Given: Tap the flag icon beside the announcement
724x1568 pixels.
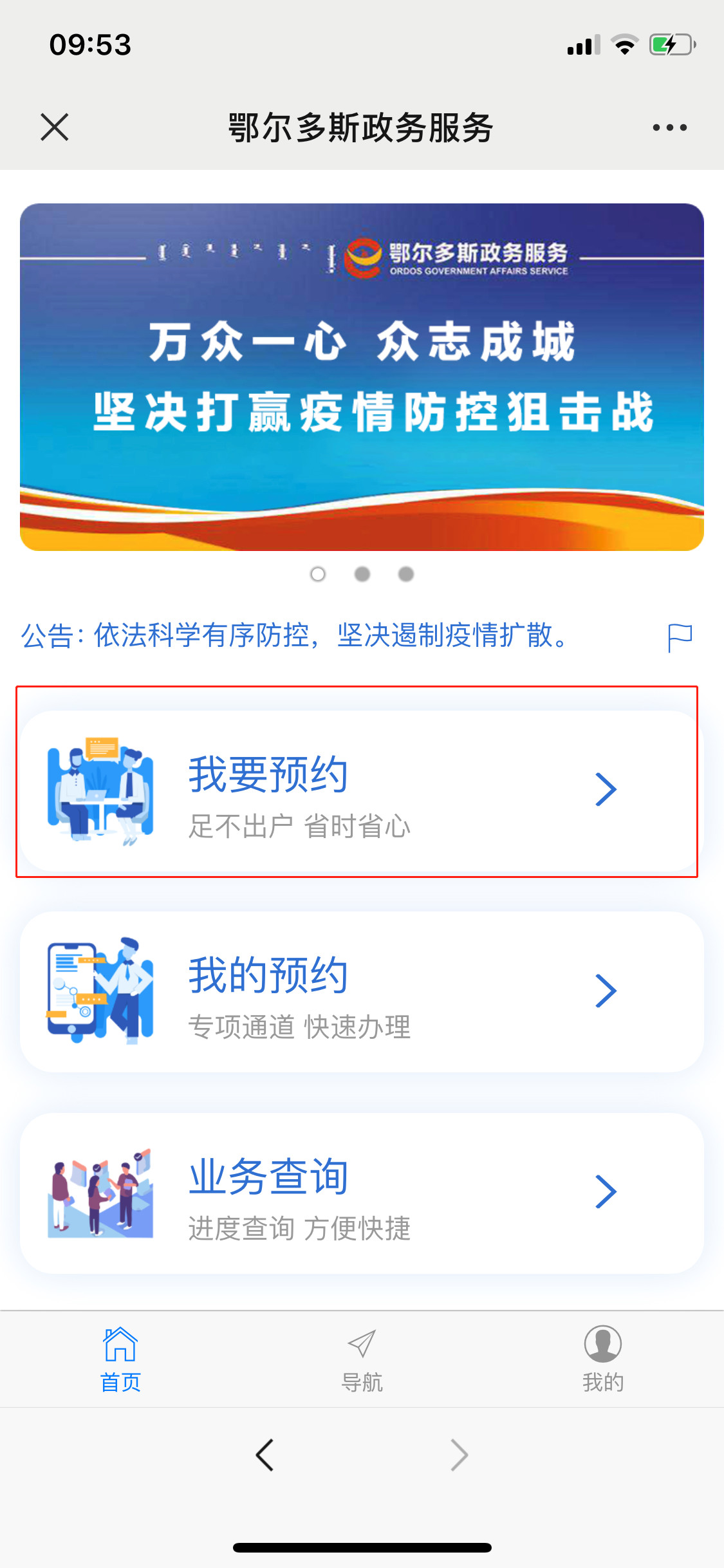Looking at the screenshot, I should click(x=680, y=638).
